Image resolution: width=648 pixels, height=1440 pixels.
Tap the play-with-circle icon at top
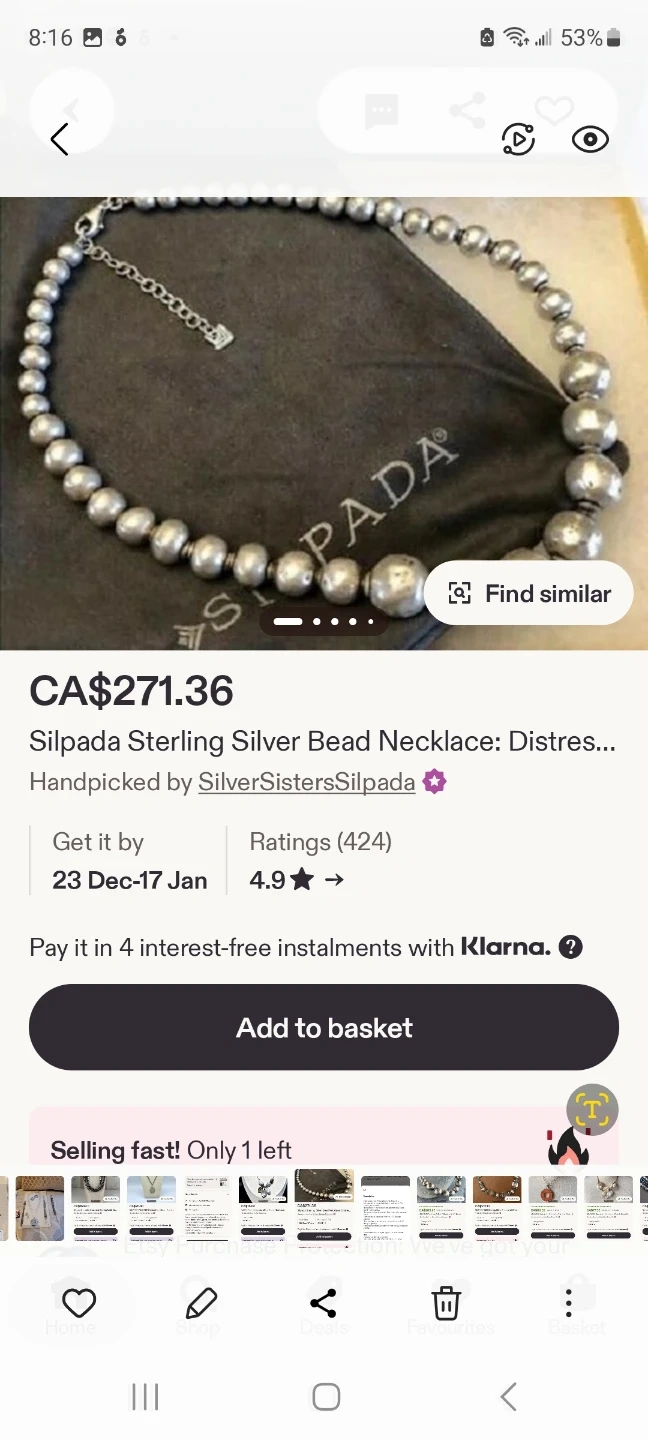518,140
